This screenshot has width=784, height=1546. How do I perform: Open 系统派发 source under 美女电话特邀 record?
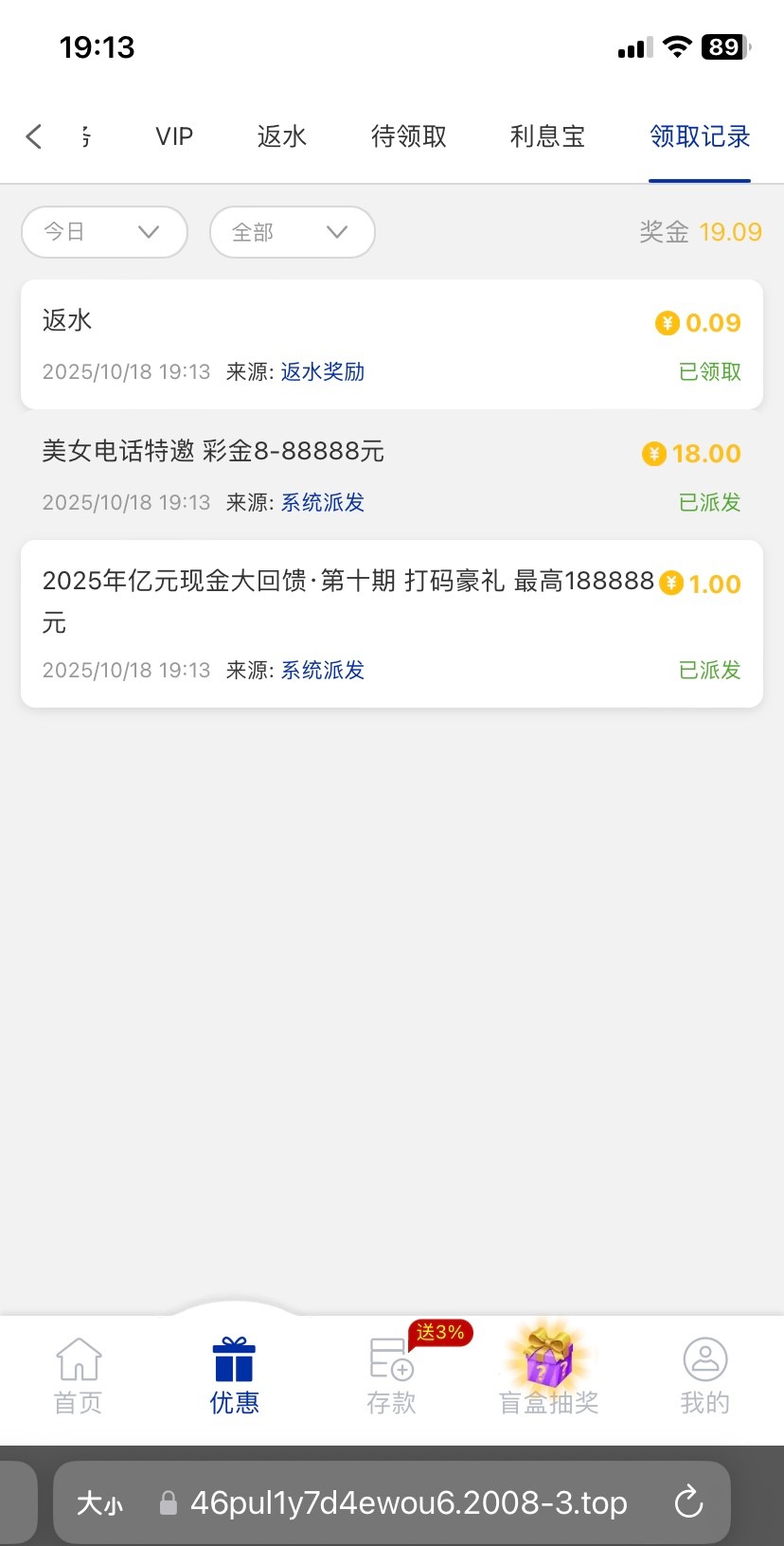tap(323, 502)
